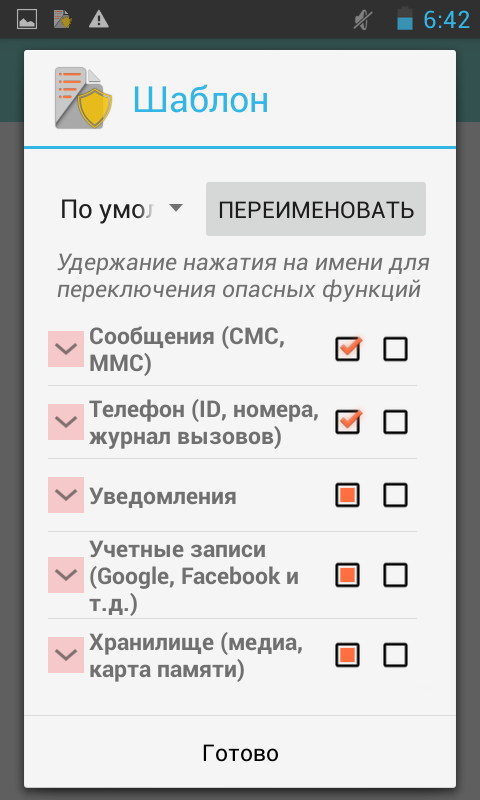The image size is (480, 800).
Task: Expand the Хранилище category chevron
Action: pos(66,655)
